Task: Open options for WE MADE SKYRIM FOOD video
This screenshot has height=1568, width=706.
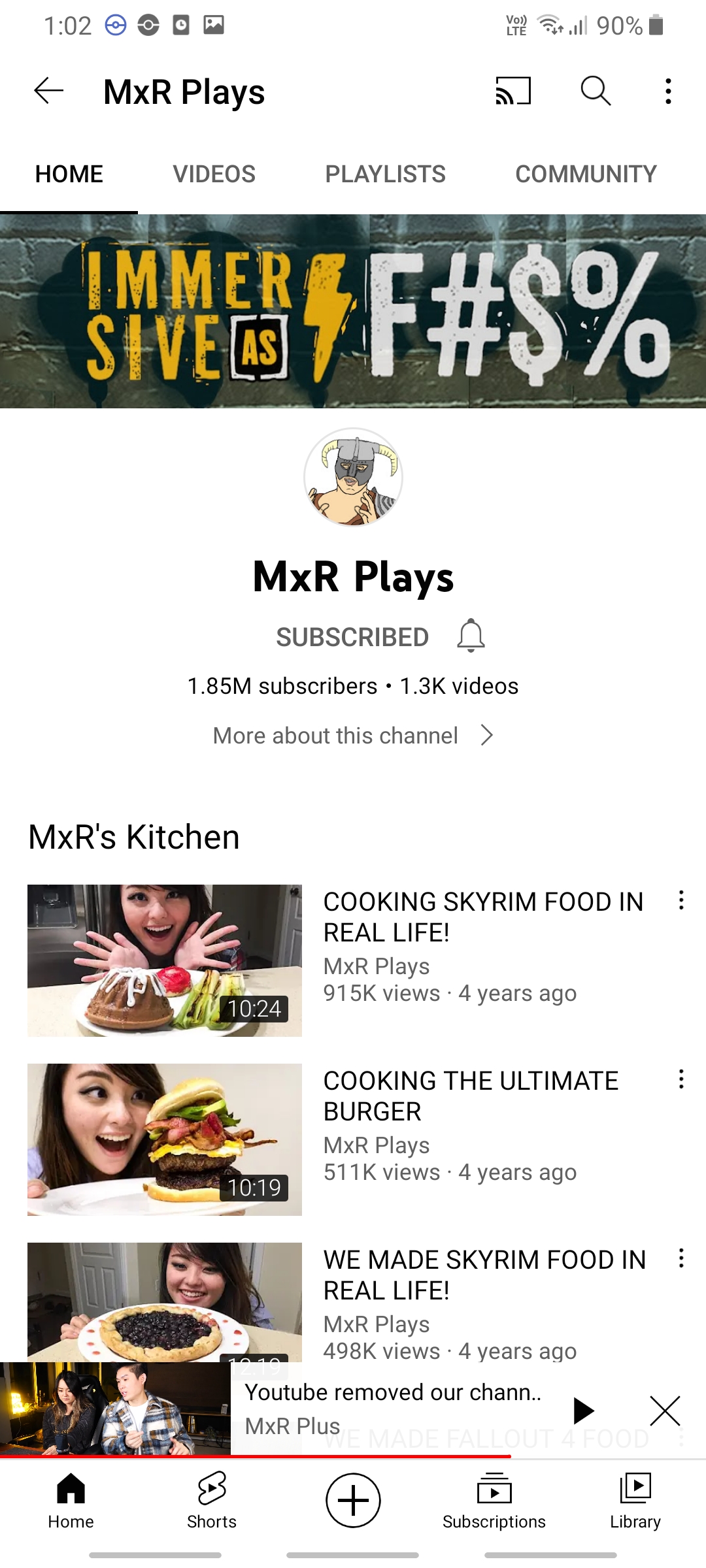Action: click(681, 1258)
